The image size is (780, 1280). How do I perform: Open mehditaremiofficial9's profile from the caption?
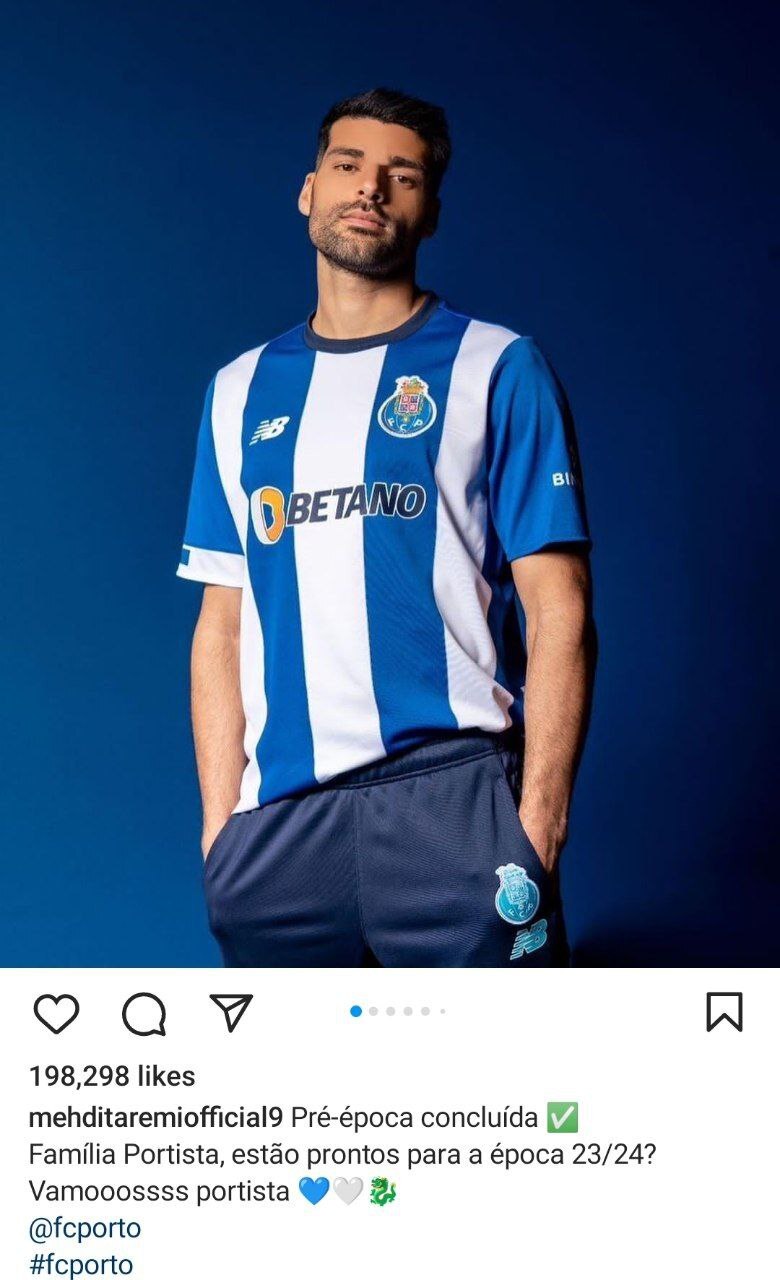156,1117
